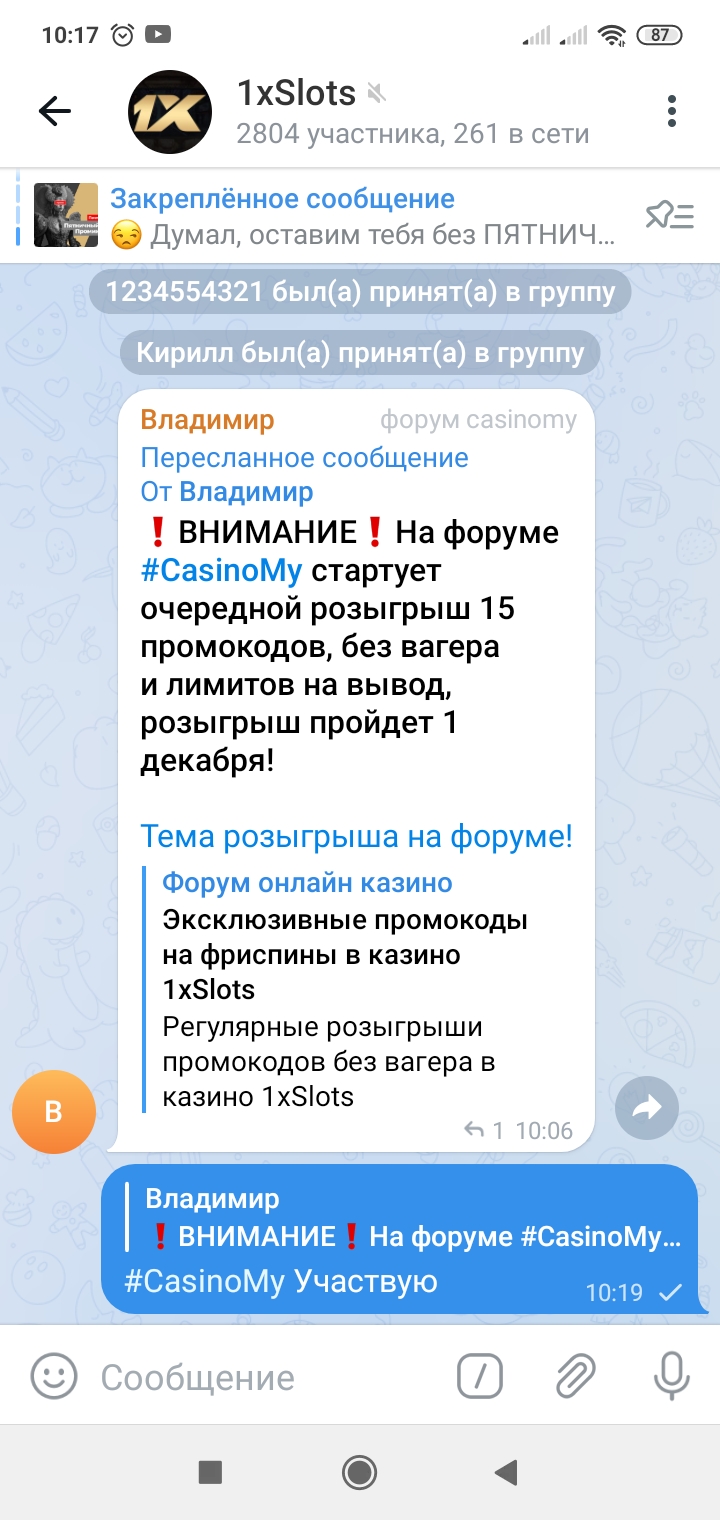The image size is (720, 1520).
Task: Open the #CasinoMy hashtag in Vladimir's message
Action: (x=221, y=572)
